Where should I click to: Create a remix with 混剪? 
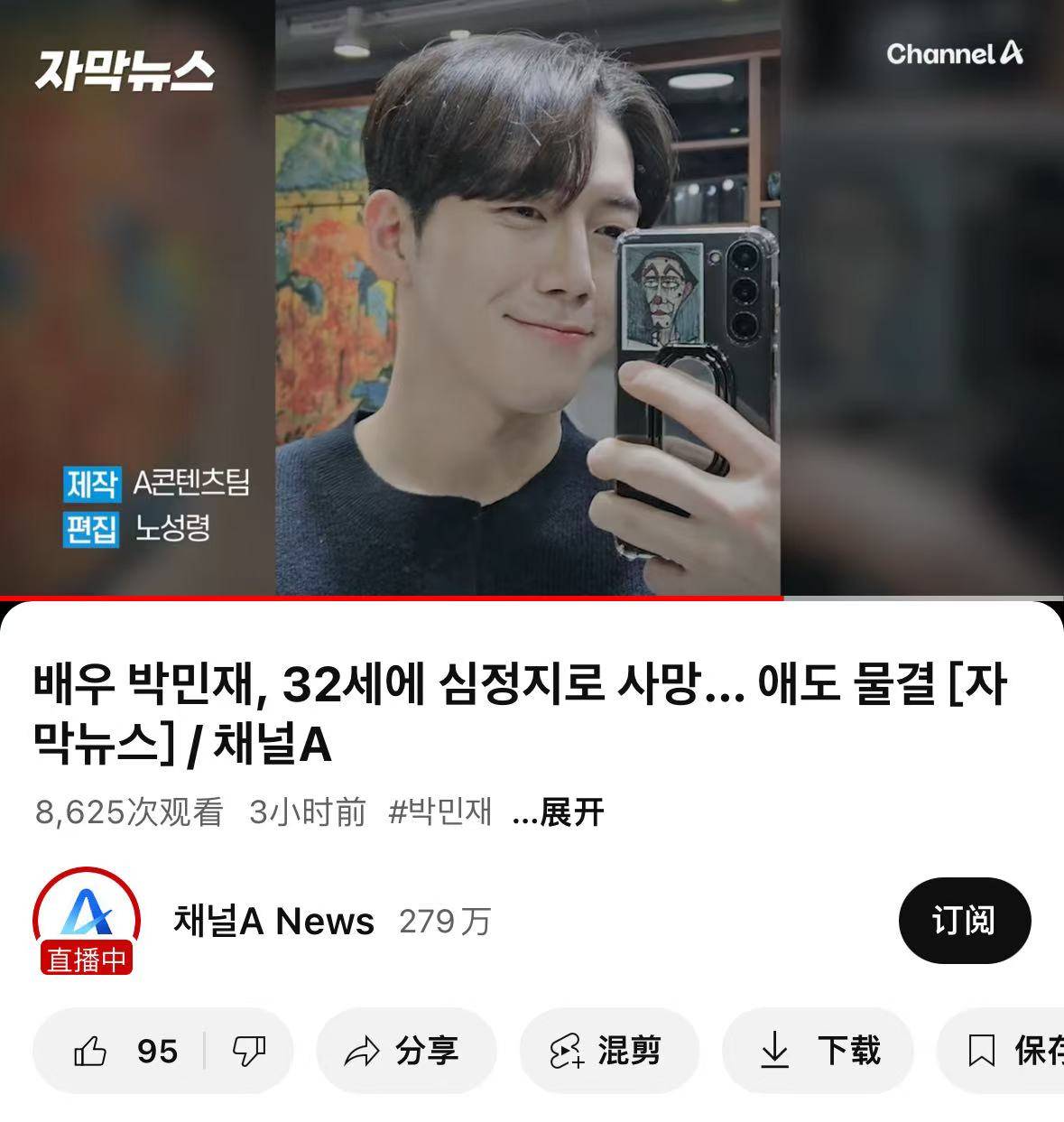[x=608, y=1051]
